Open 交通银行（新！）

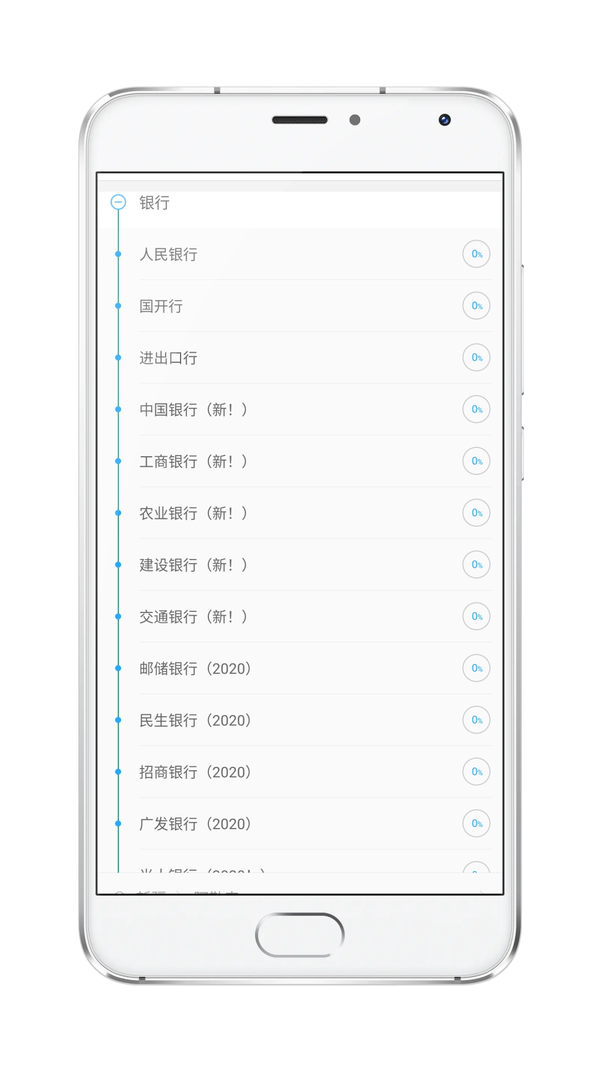click(300, 616)
